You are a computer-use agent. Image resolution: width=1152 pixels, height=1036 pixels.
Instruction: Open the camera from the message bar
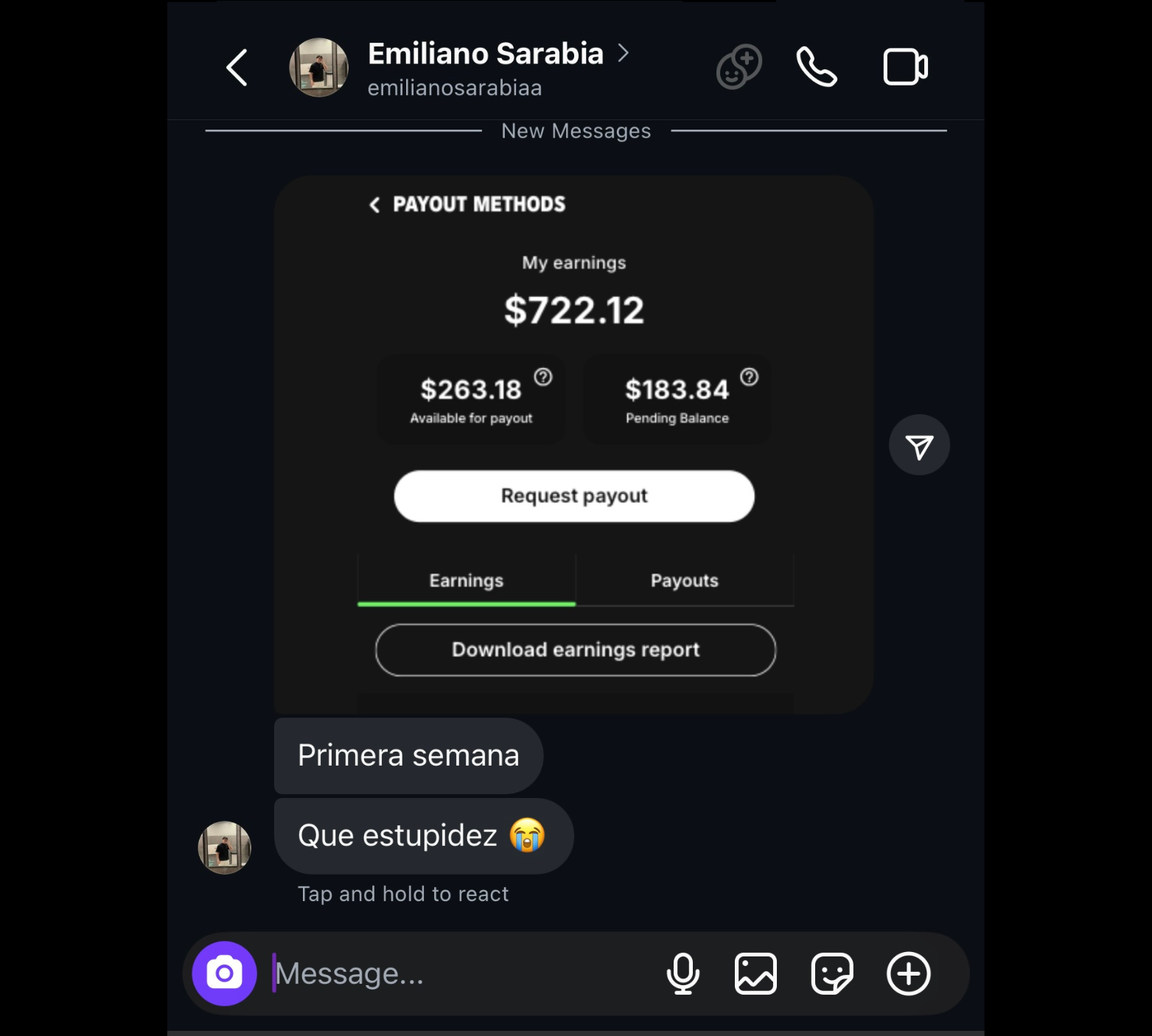[225, 973]
